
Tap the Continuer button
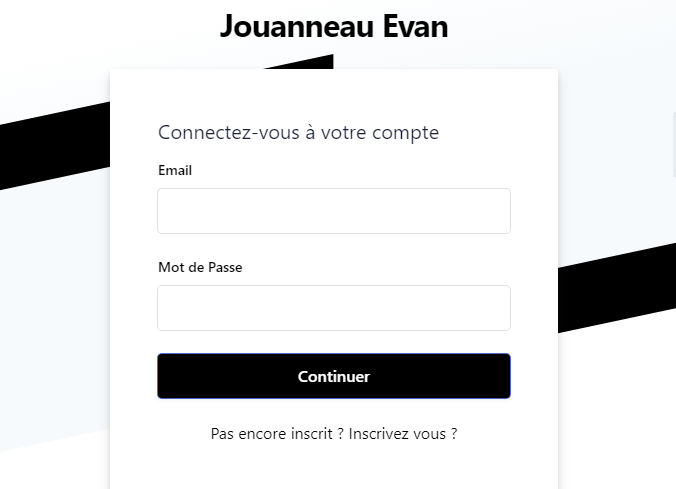tap(333, 377)
